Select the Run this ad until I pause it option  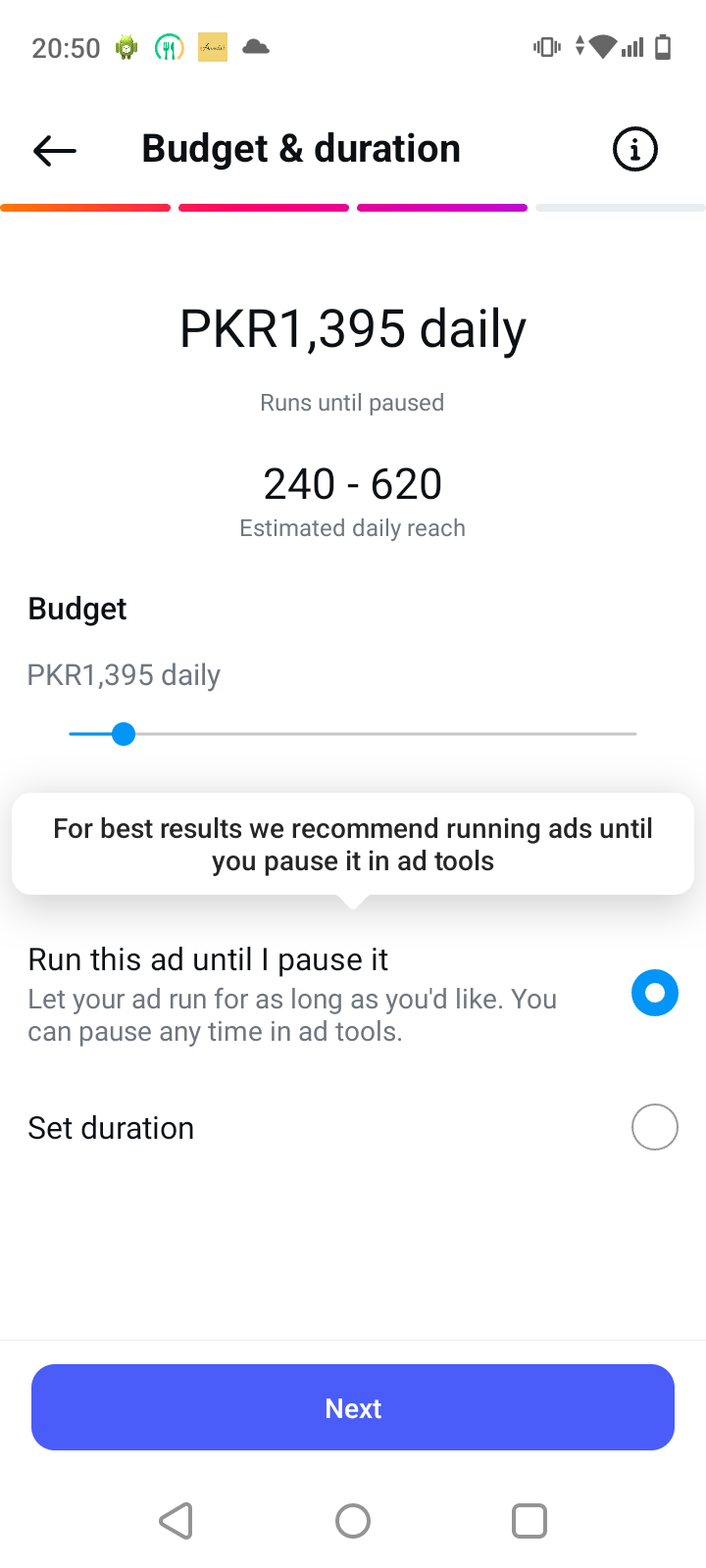pos(654,993)
